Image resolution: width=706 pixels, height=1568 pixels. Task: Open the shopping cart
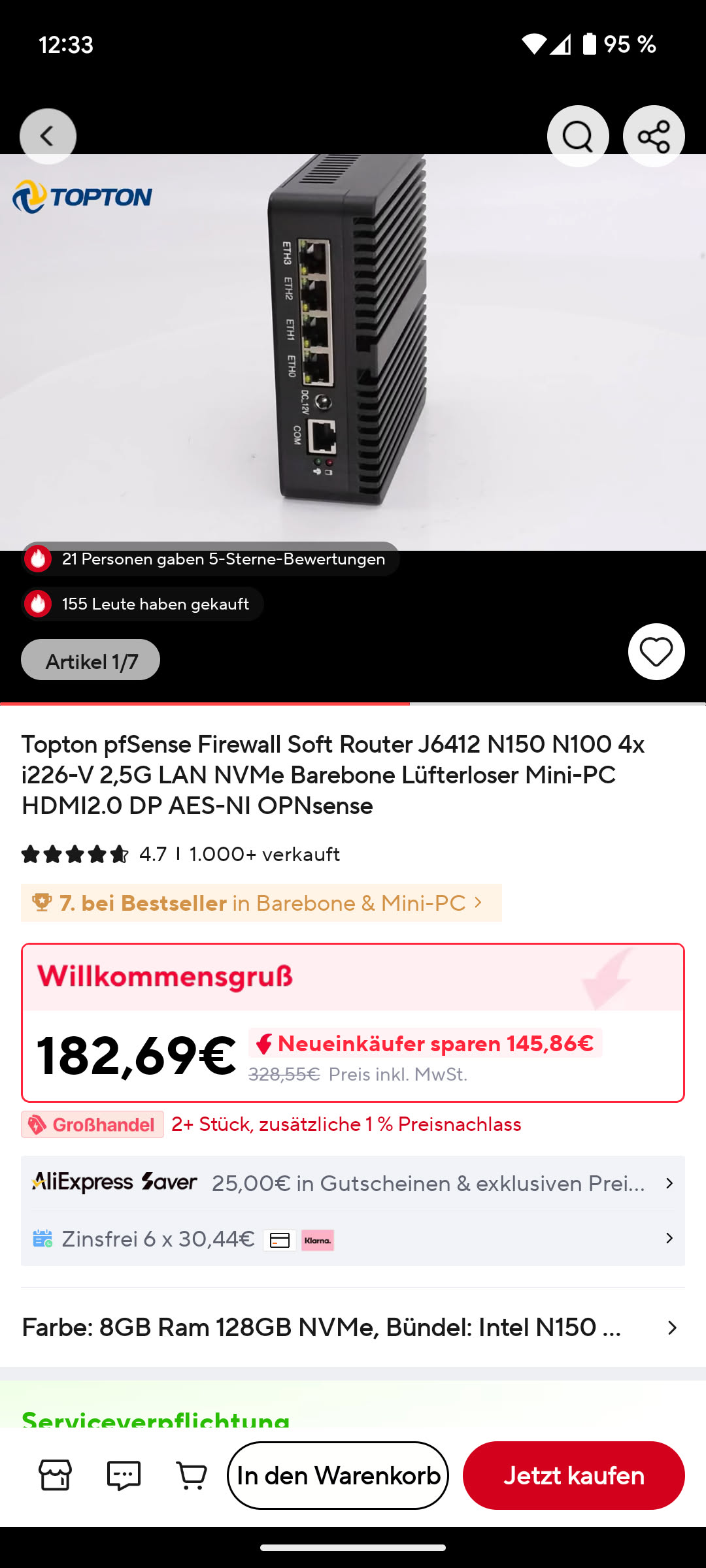192,1475
